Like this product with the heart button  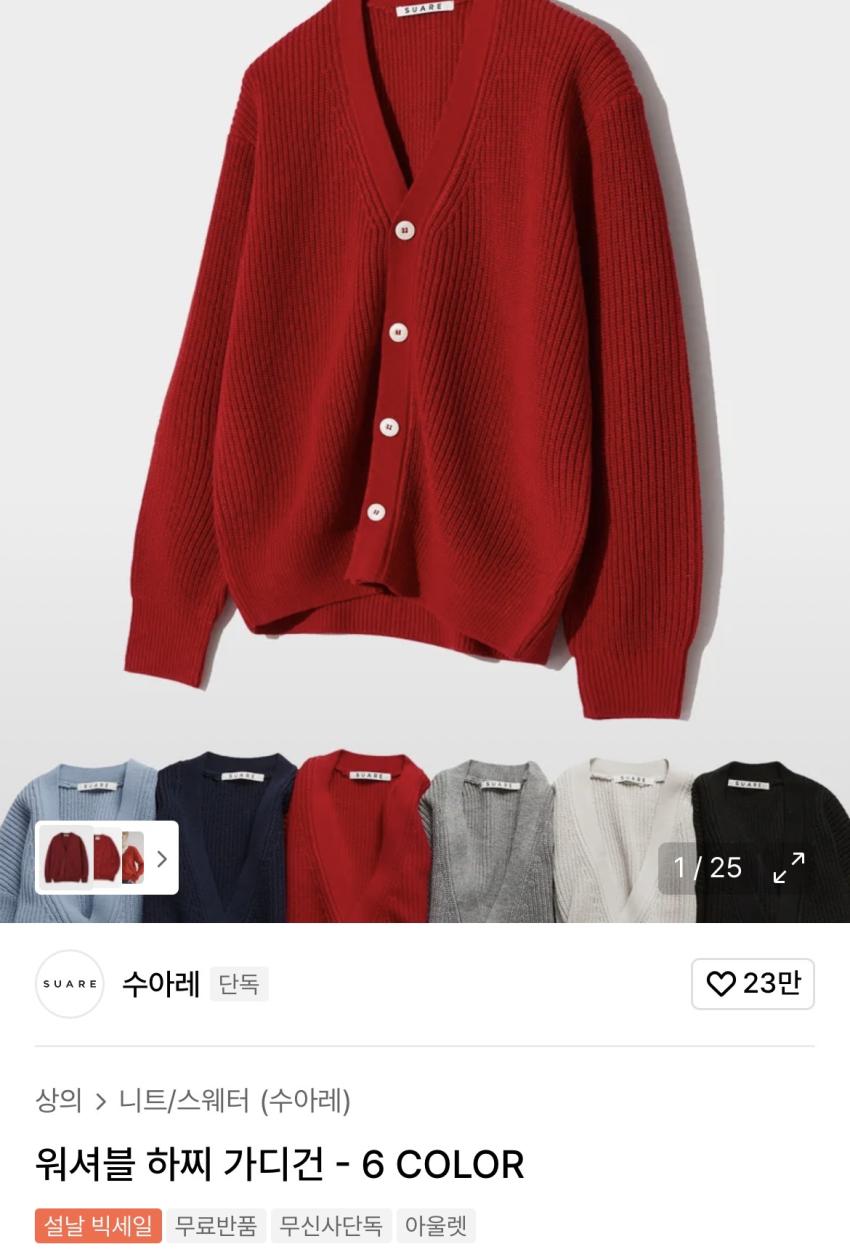click(x=752, y=984)
